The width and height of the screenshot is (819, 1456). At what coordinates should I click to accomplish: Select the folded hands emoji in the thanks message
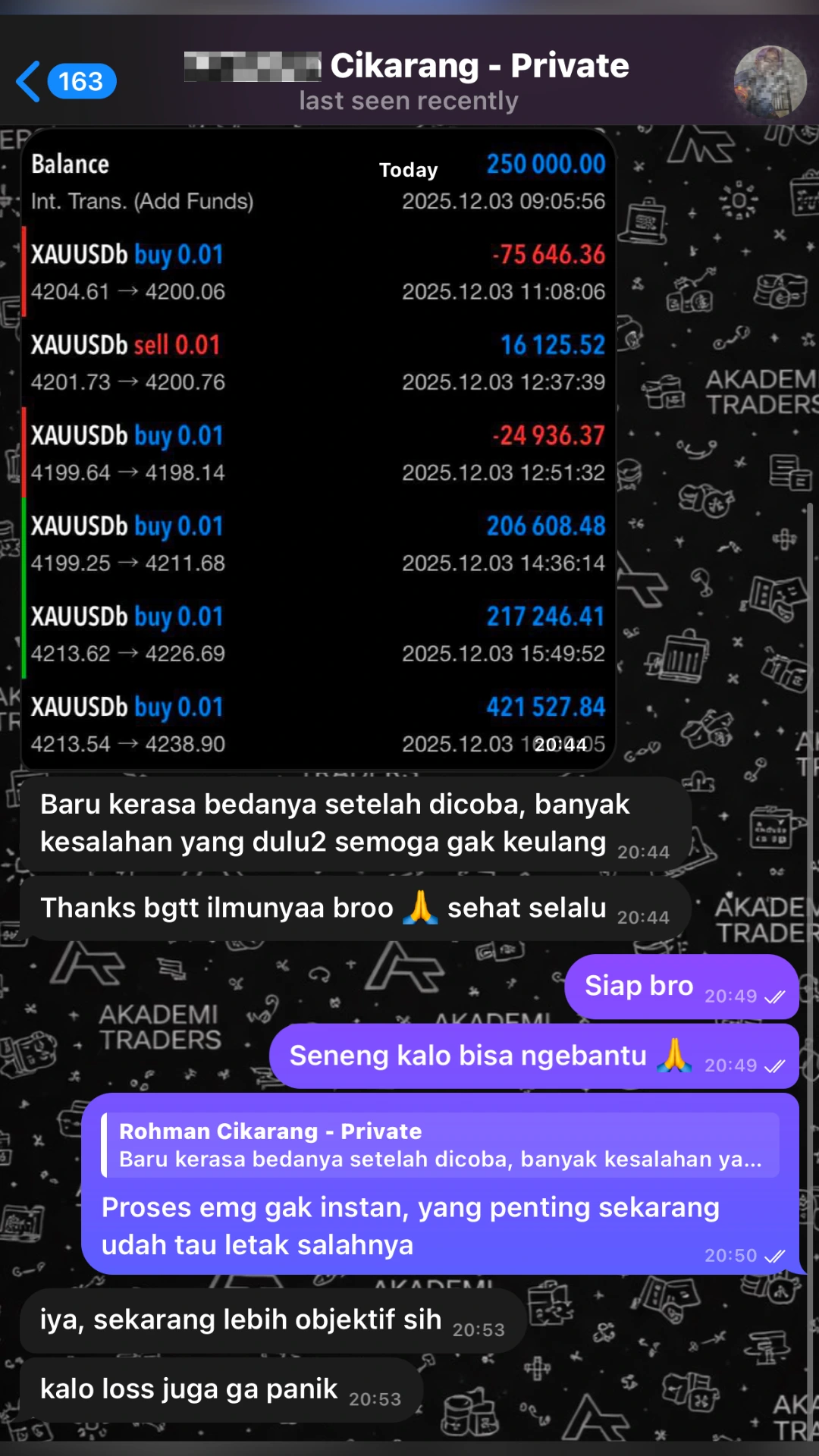[421, 907]
